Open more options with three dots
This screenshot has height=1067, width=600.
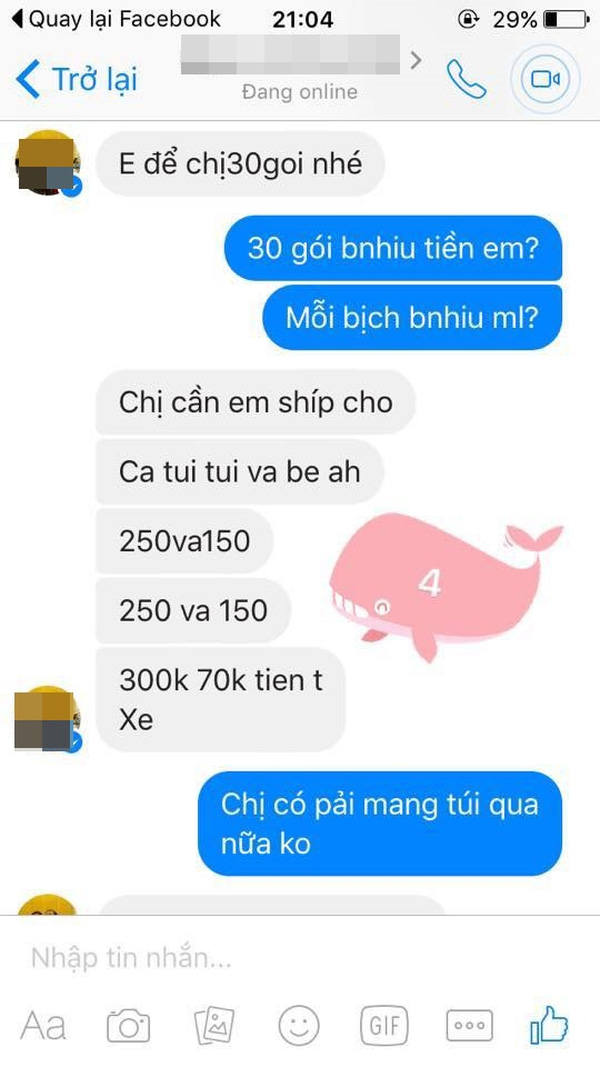point(468,1025)
